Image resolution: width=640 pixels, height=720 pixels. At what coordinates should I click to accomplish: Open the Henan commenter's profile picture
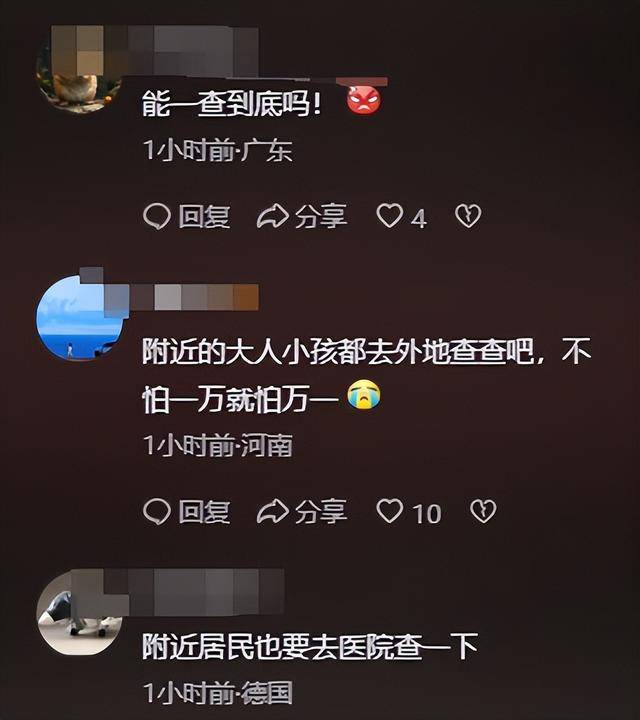point(78,318)
